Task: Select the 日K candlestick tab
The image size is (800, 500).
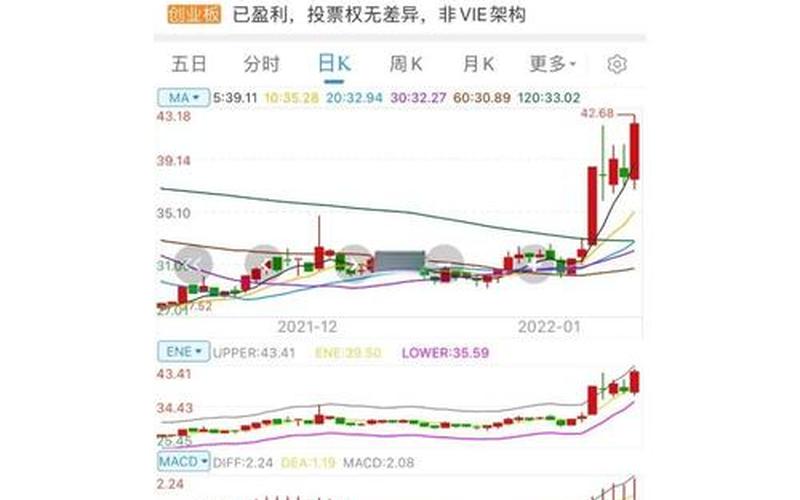Action: pos(334,64)
